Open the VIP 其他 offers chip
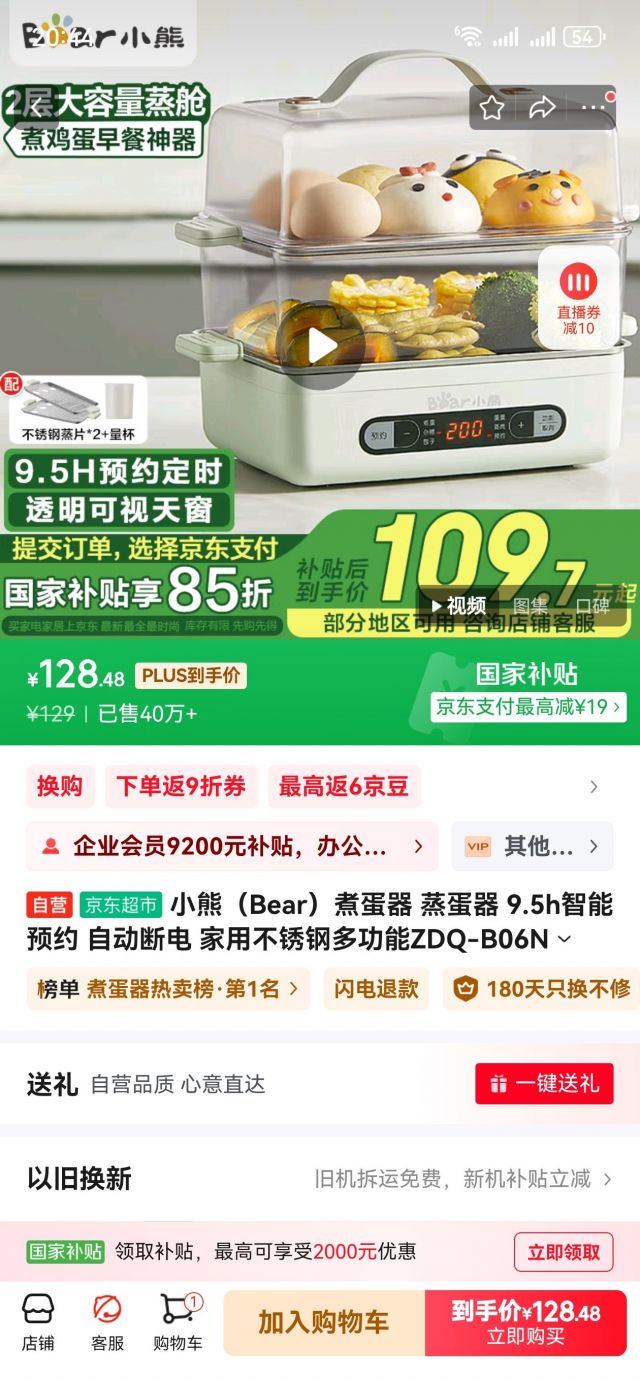Viewport: 640px width, 1381px height. (531, 847)
